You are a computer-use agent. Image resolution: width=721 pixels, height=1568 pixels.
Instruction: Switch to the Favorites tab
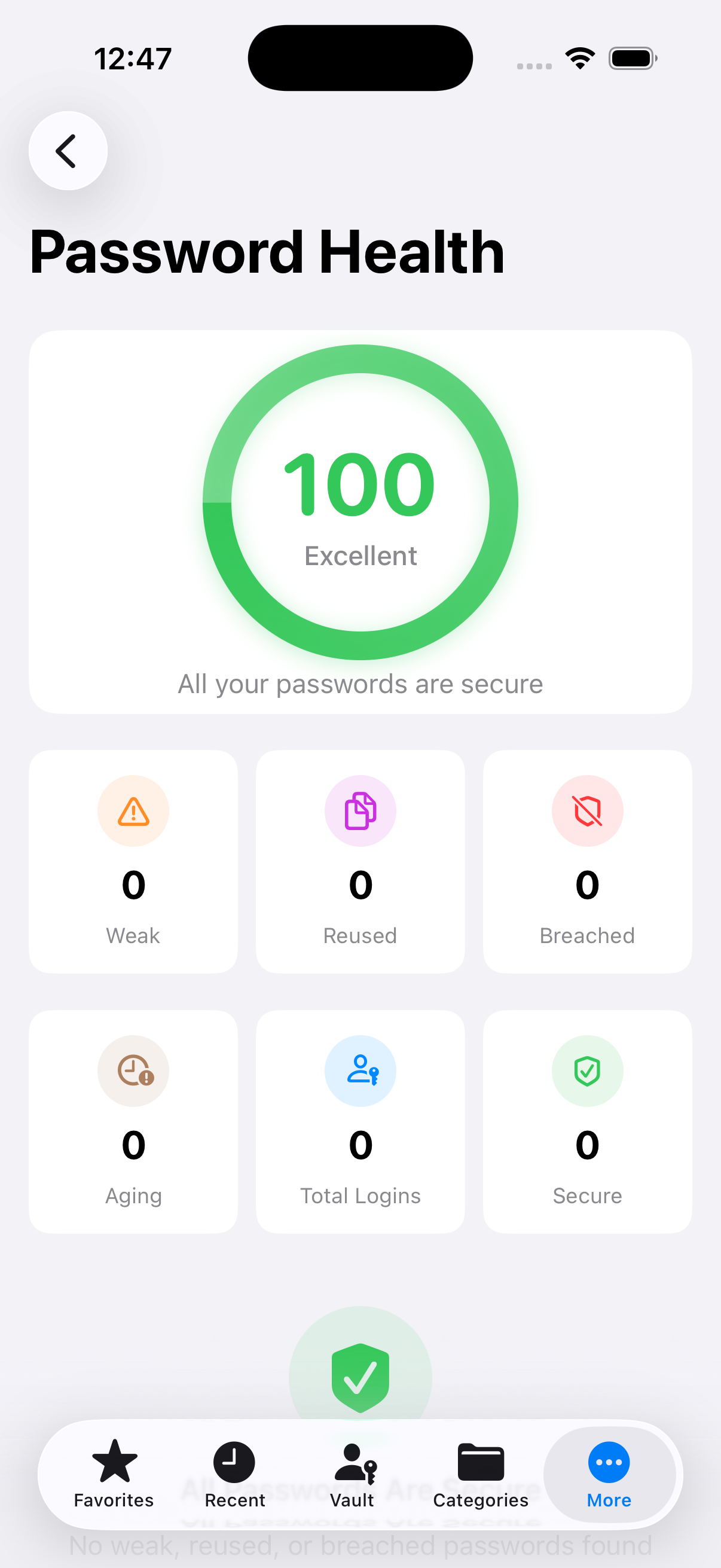(x=114, y=1473)
